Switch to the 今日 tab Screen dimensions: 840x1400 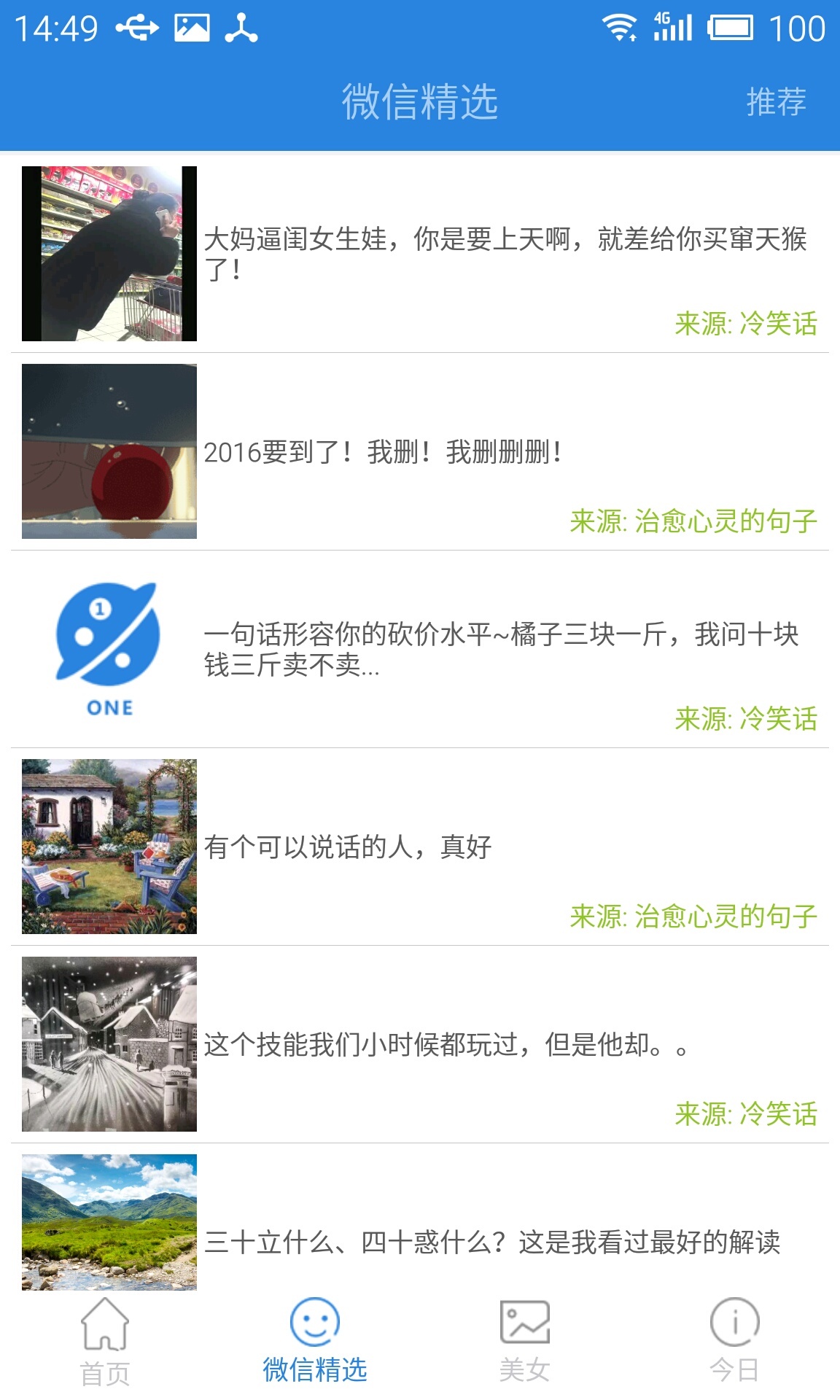tap(734, 1342)
